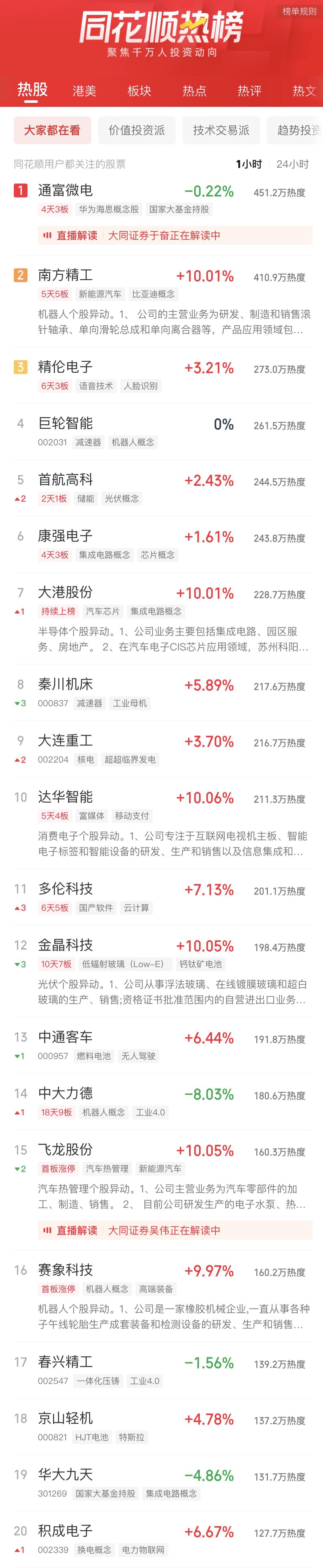Switch the ranking to 1小时
Viewport: 323px width, 1568px height.
point(249,164)
